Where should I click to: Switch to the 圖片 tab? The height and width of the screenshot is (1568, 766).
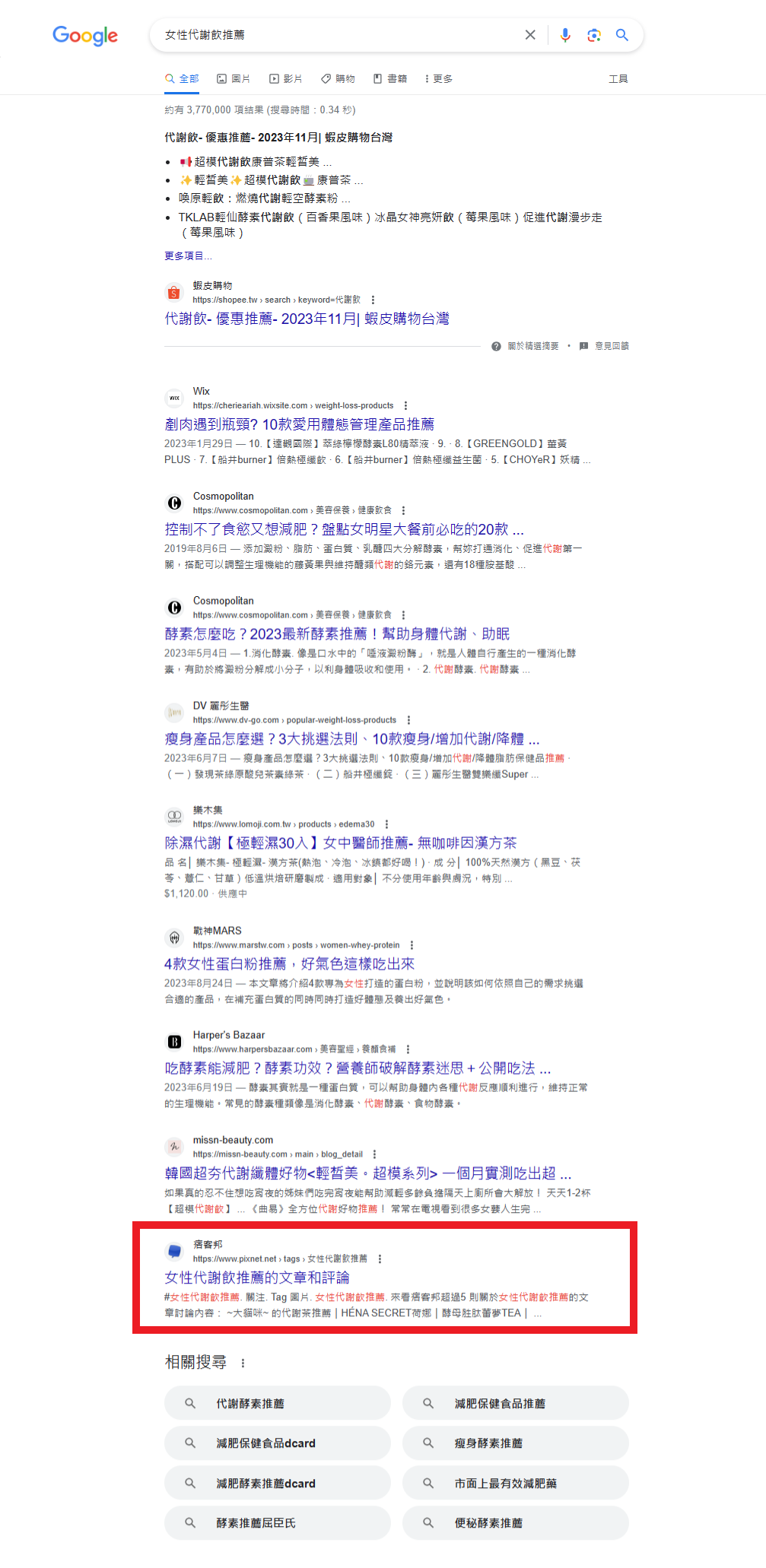234,78
